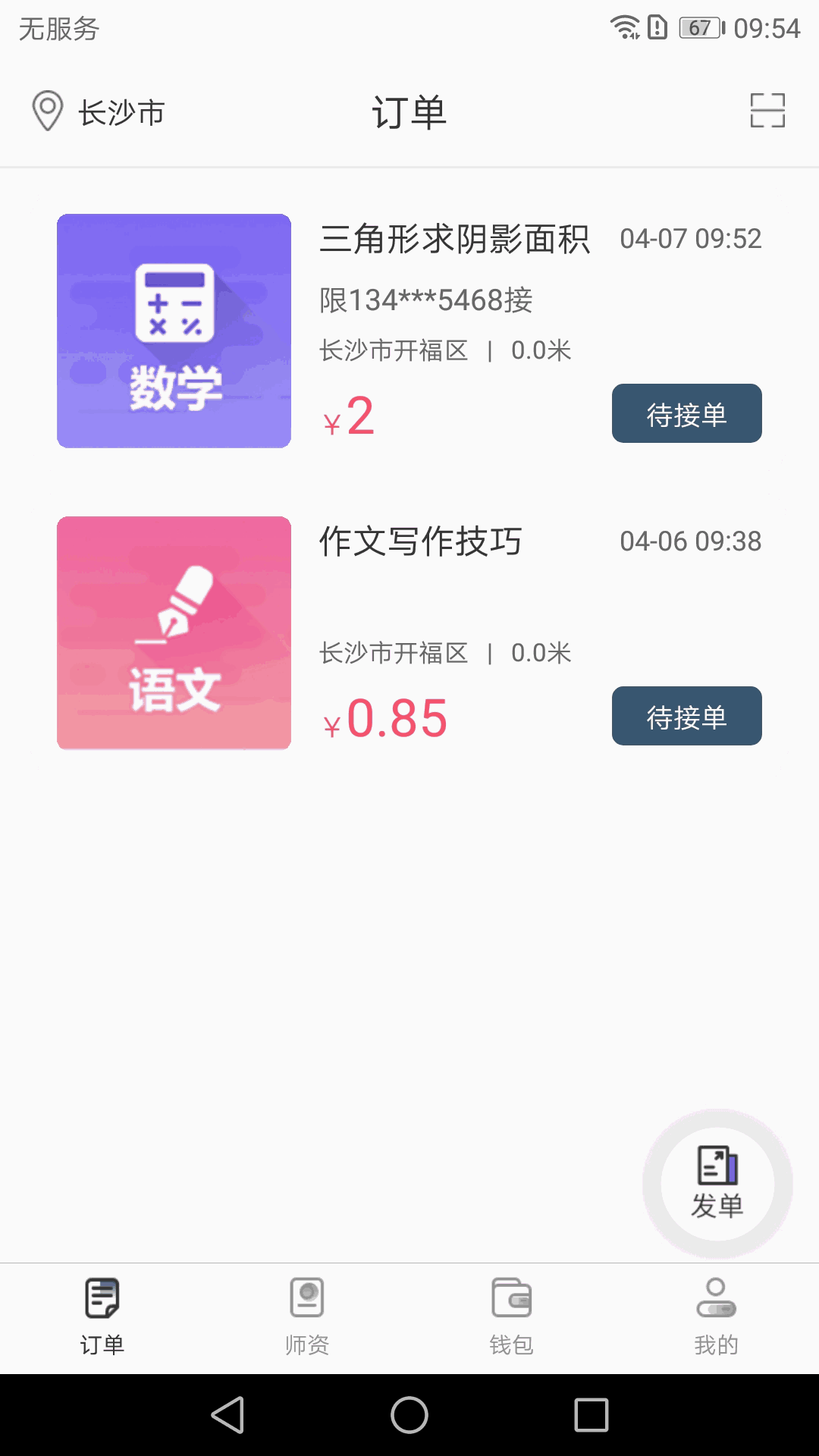819x1456 pixels.
Task: Check the battery level indicator
Action: tap(698, 27)
